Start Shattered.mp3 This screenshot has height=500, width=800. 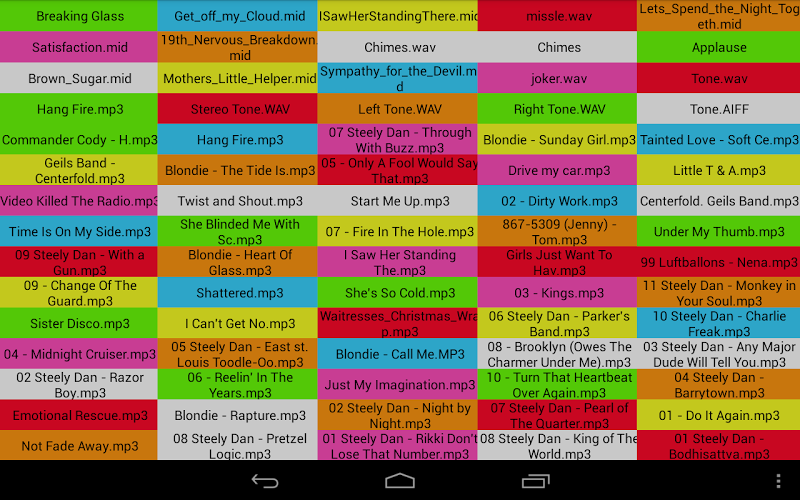(x=239, y=293)
